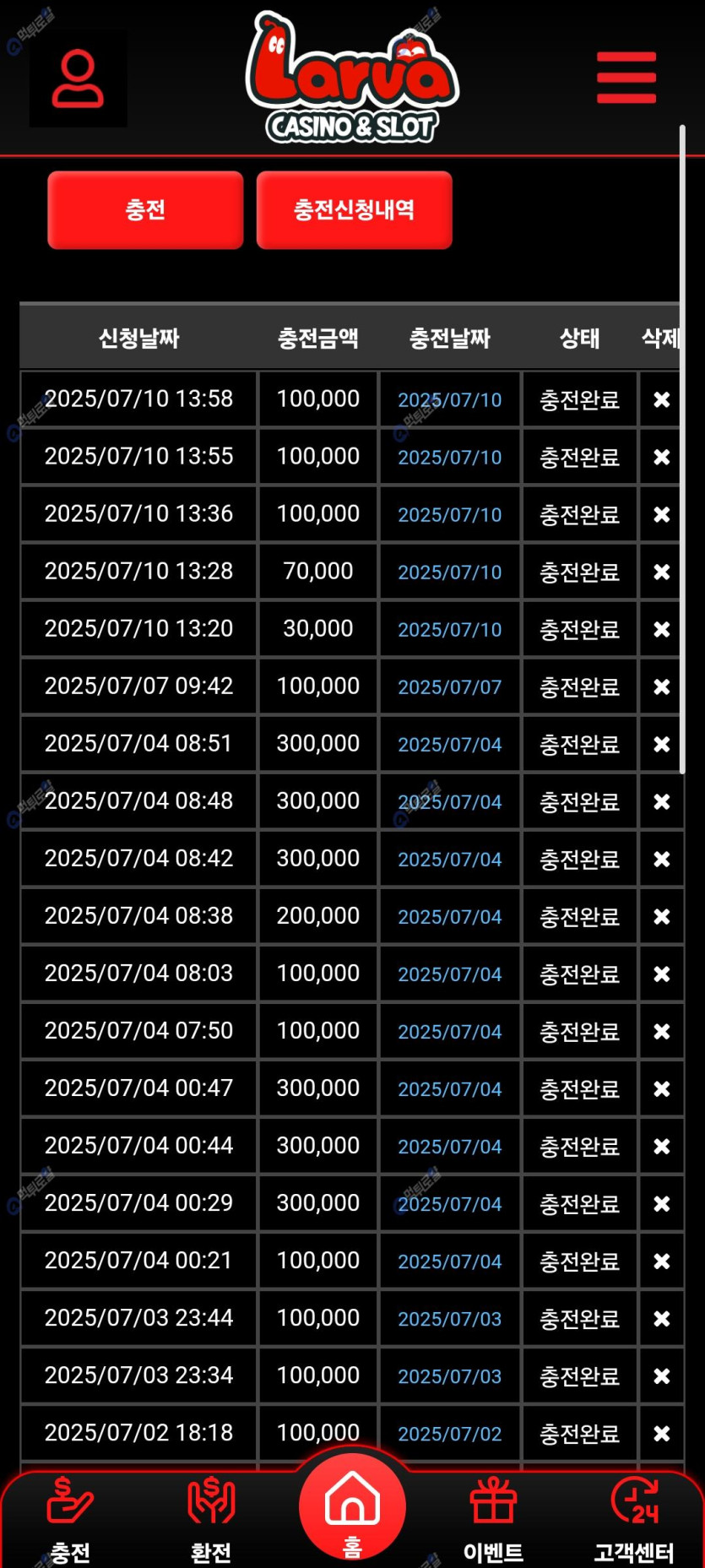
Task: Go to the 홈 tab
Action: pyautogui.click(x=352, y=1509)
